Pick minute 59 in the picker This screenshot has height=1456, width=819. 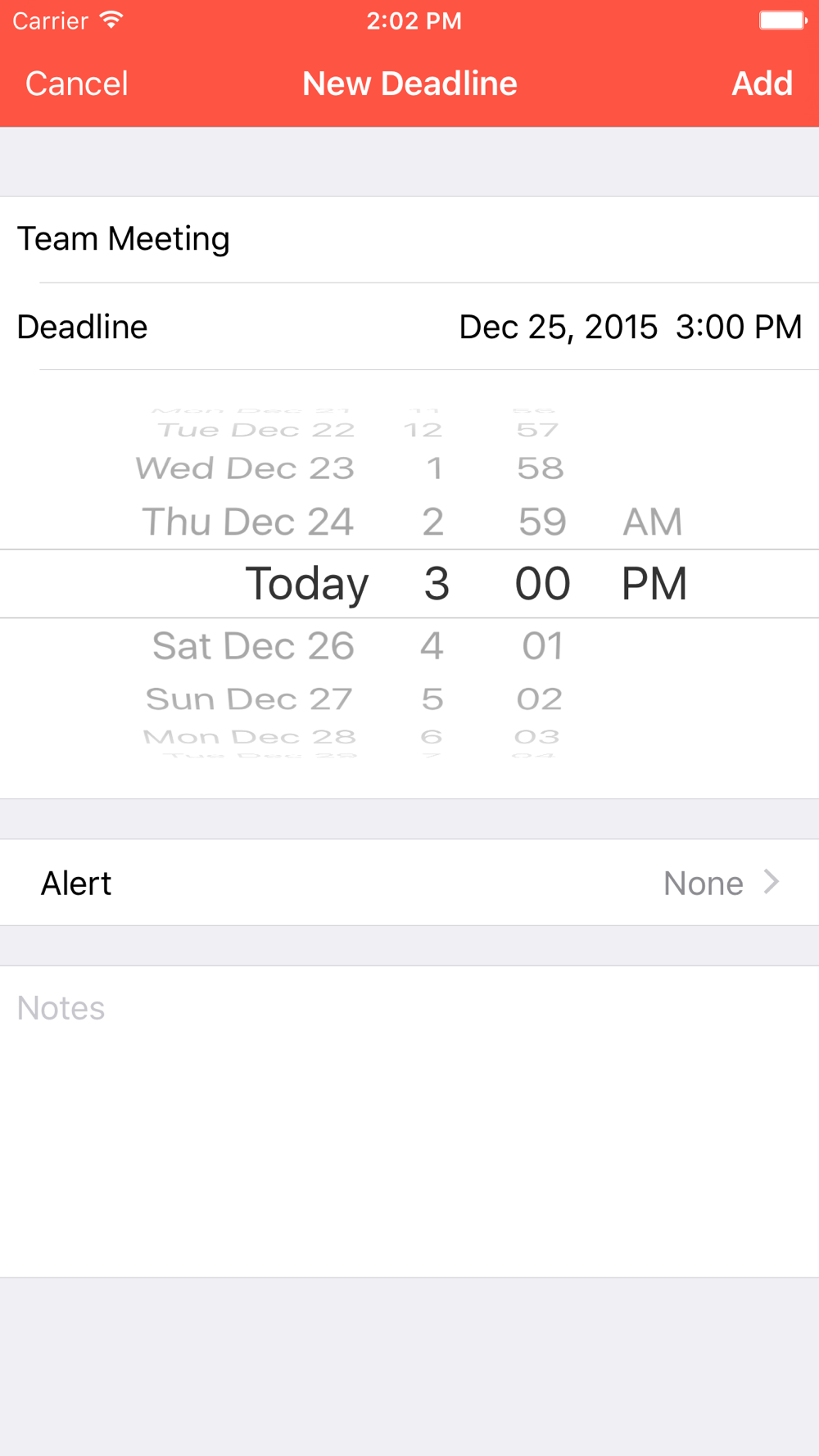tap(542, 522)
